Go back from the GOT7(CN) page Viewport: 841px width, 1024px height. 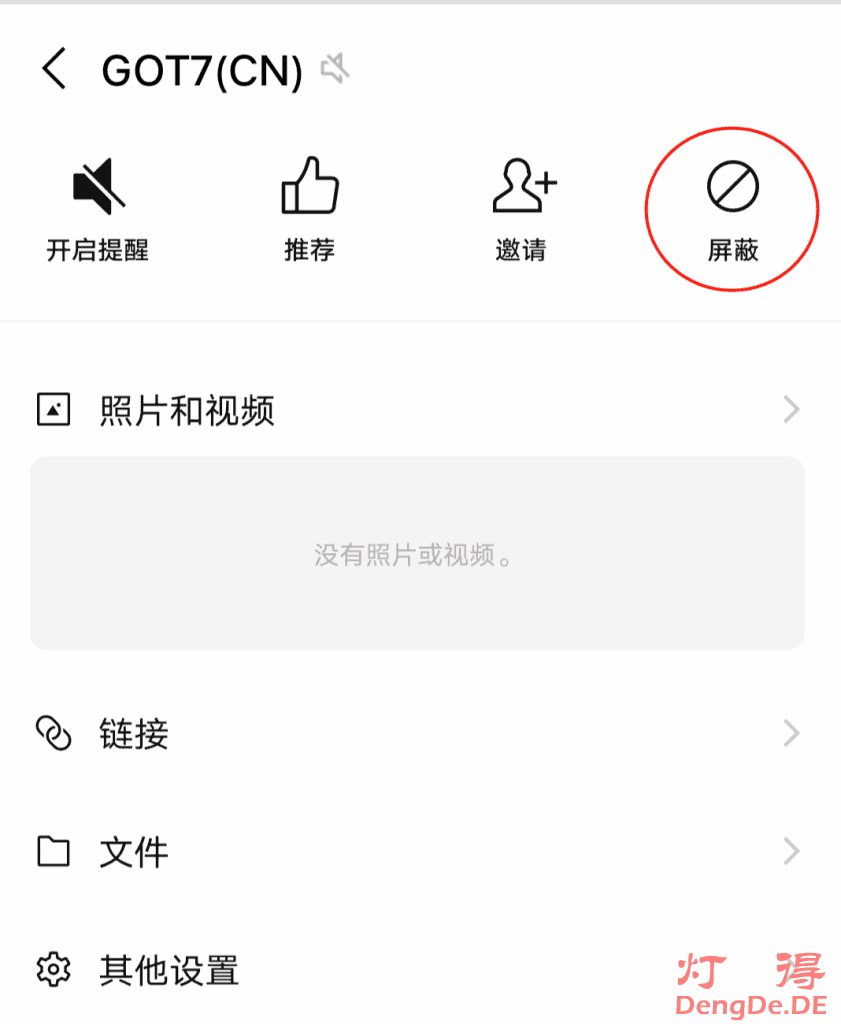(x=54, y=70)
